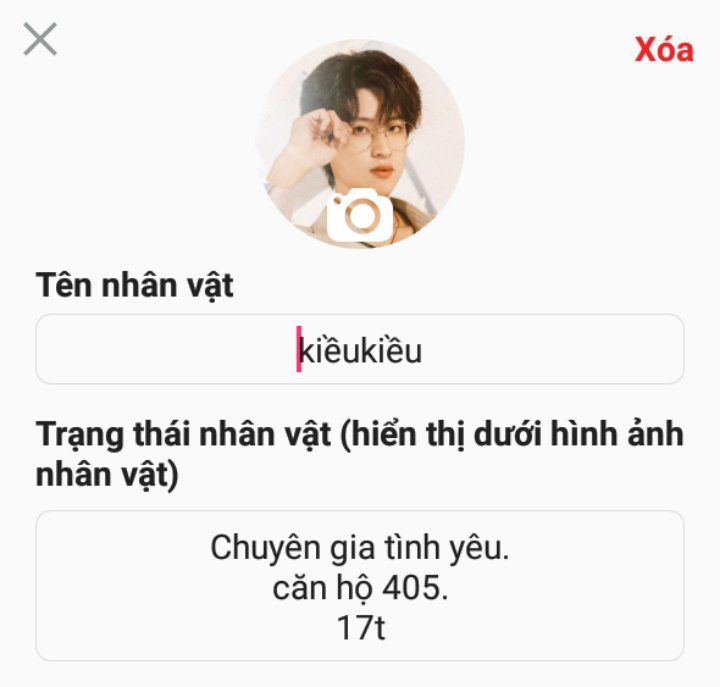Edit the Tên nhân vật name field
720x687 pixels.
[x=360, y=350]
